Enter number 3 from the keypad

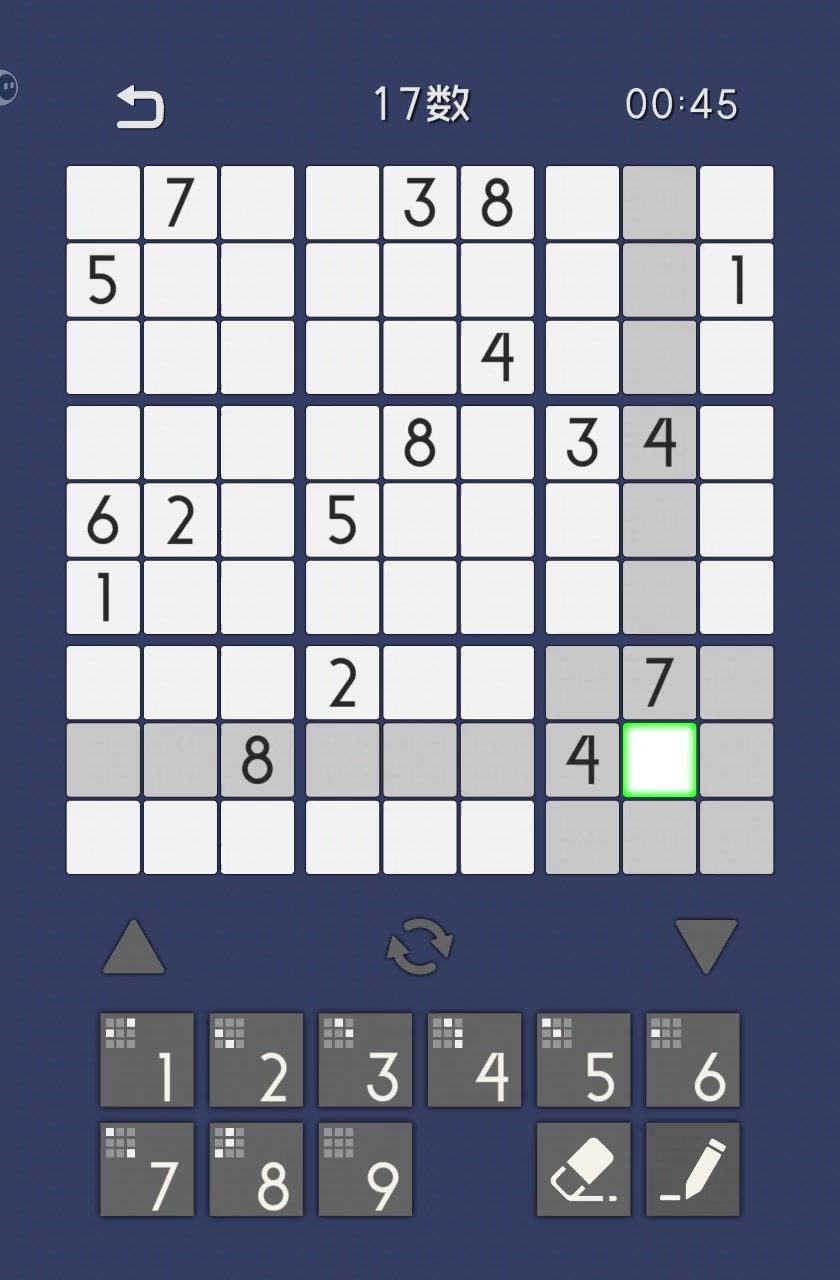coord(365,1060)
